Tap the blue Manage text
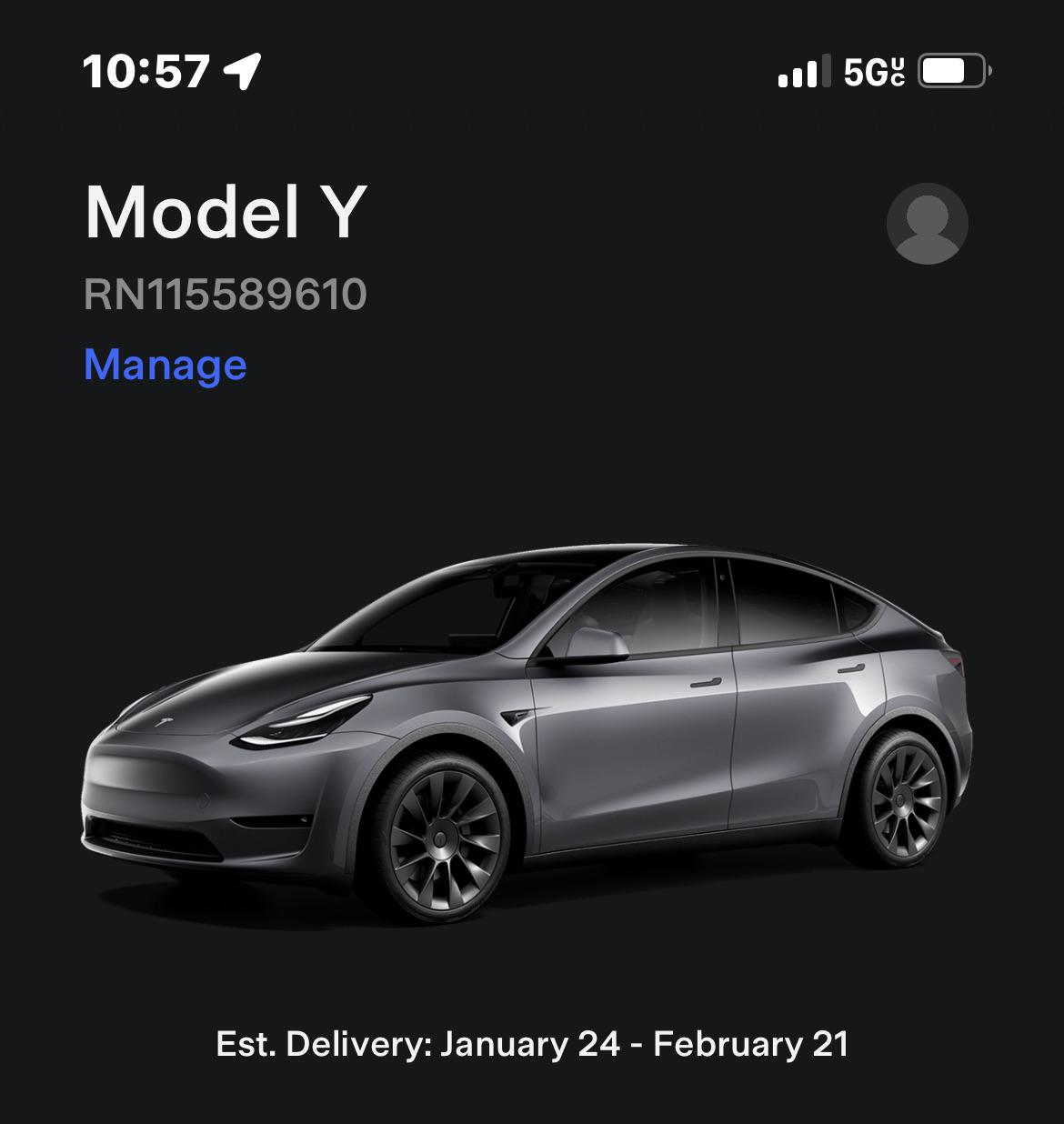Screen dimensions: 1064x1124 (164, 365)
